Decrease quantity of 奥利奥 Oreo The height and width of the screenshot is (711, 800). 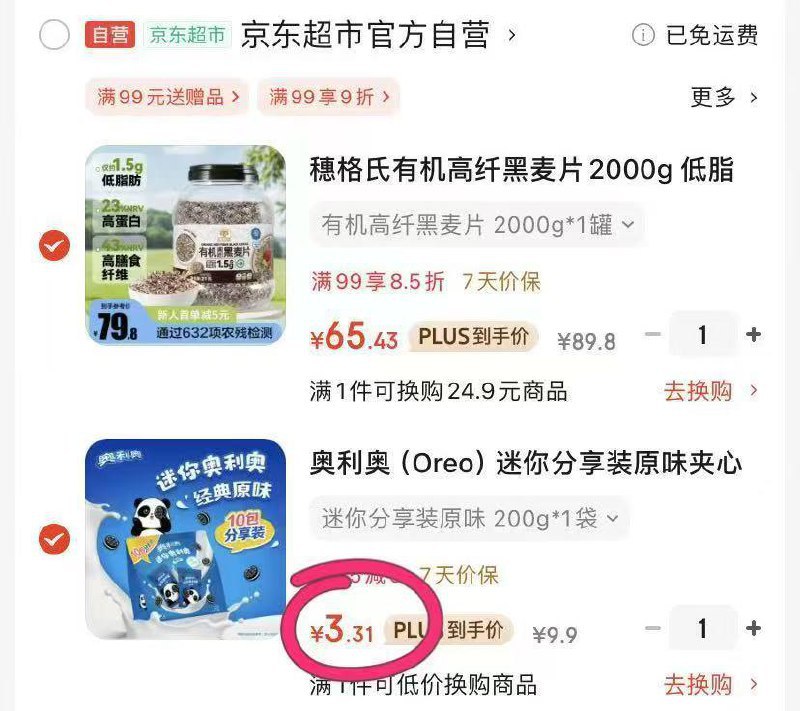tap(653, 628)
